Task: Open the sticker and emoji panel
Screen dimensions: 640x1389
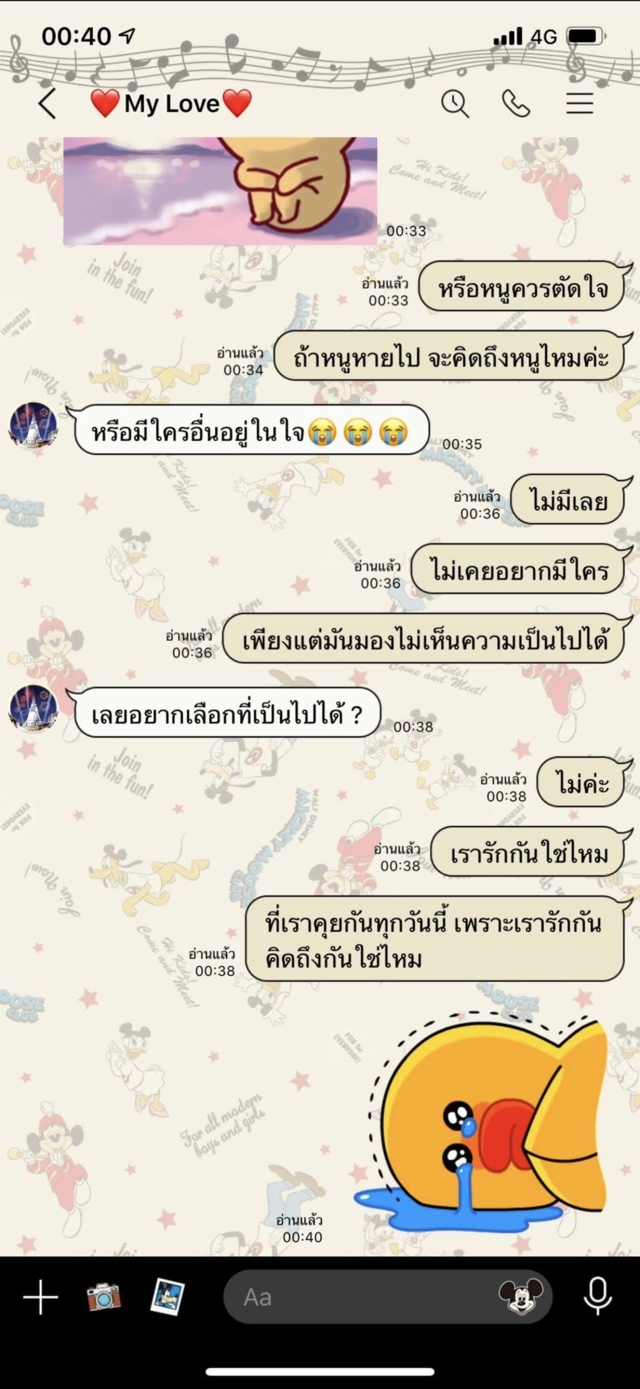Action: pyautogui.click(x=520, y=1297)
